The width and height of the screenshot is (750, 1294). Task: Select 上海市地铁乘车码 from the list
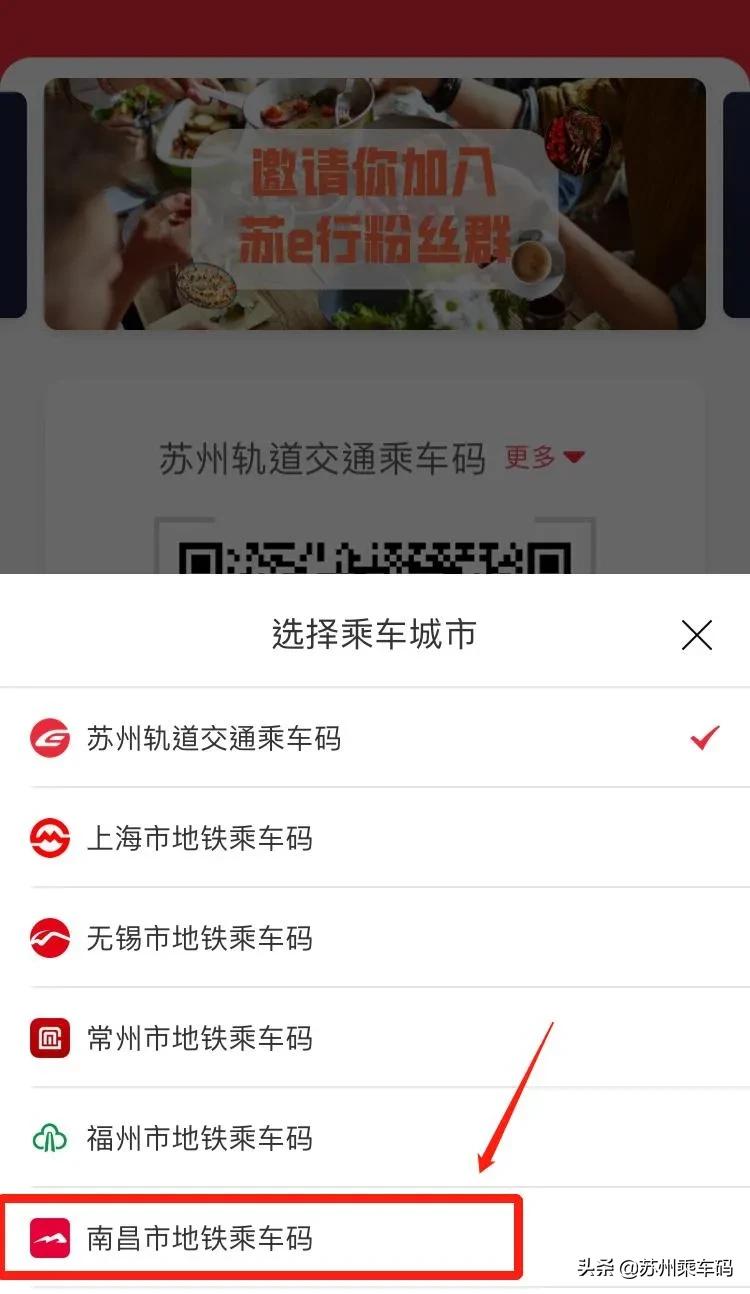200,837
